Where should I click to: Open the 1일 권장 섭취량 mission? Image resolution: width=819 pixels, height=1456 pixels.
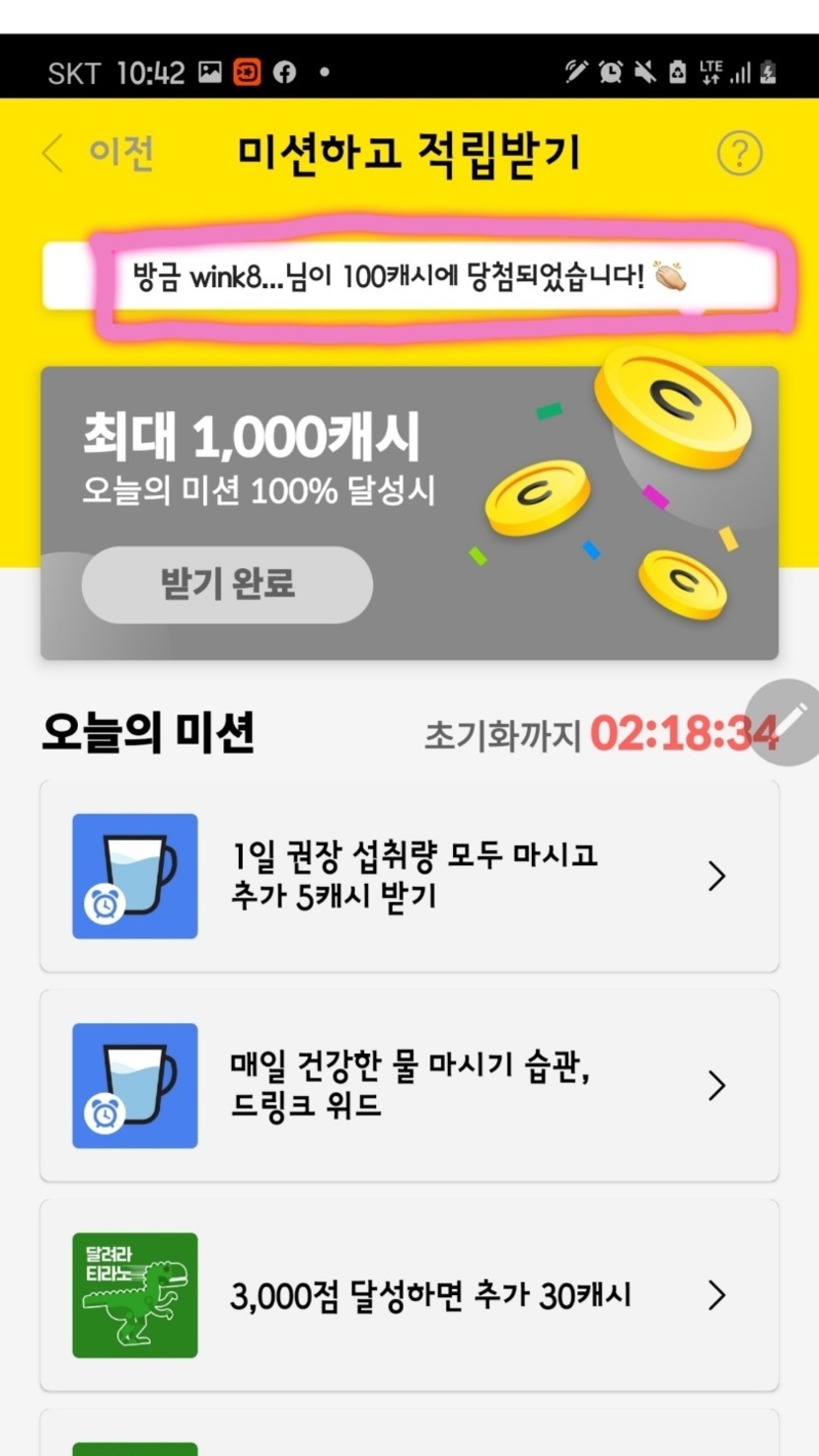pyautogui.click(x=409, y=876)
